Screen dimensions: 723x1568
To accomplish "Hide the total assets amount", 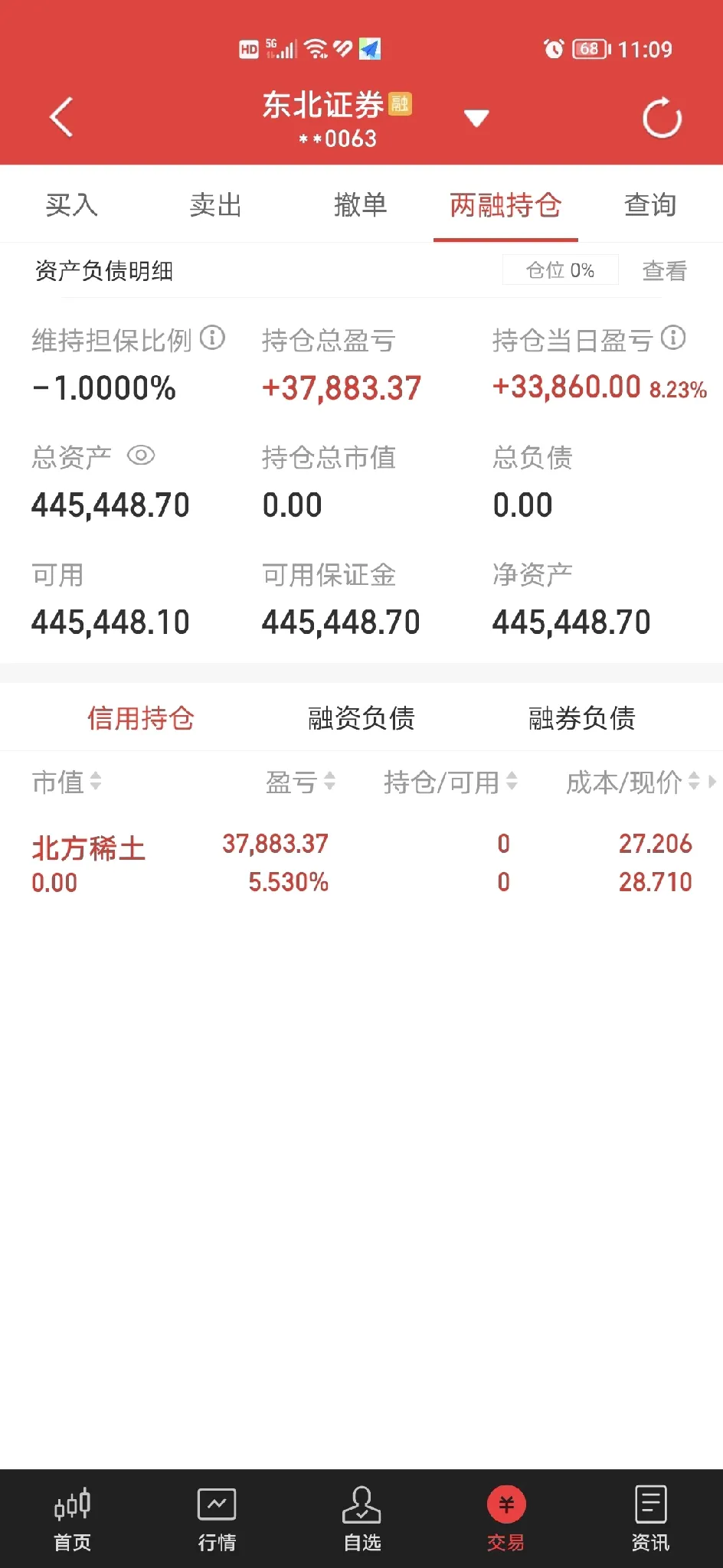I will click(x=141, y=456).
